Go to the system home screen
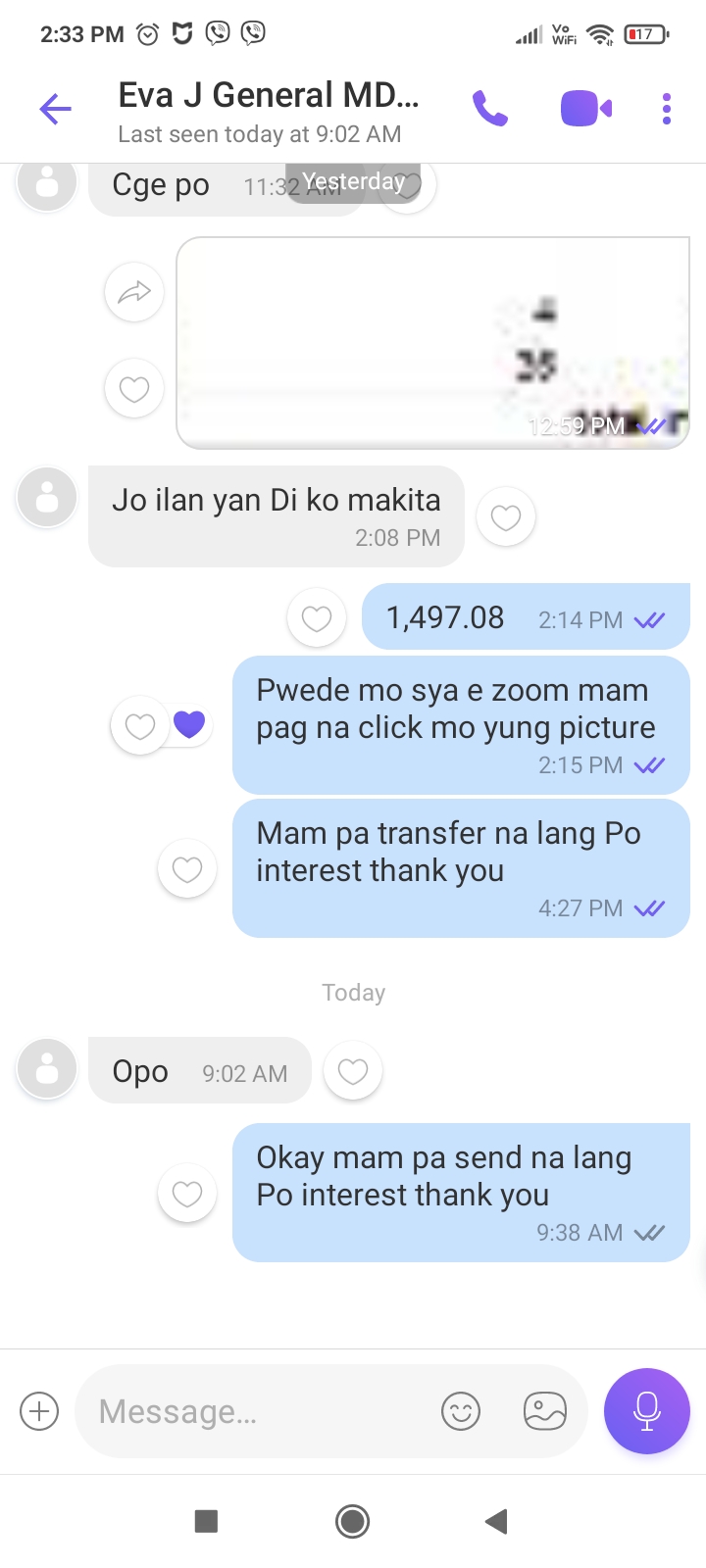Image resolution: width=706 pixels, height=1568 pixels. pyautogui.click(x=352, y=1521)
